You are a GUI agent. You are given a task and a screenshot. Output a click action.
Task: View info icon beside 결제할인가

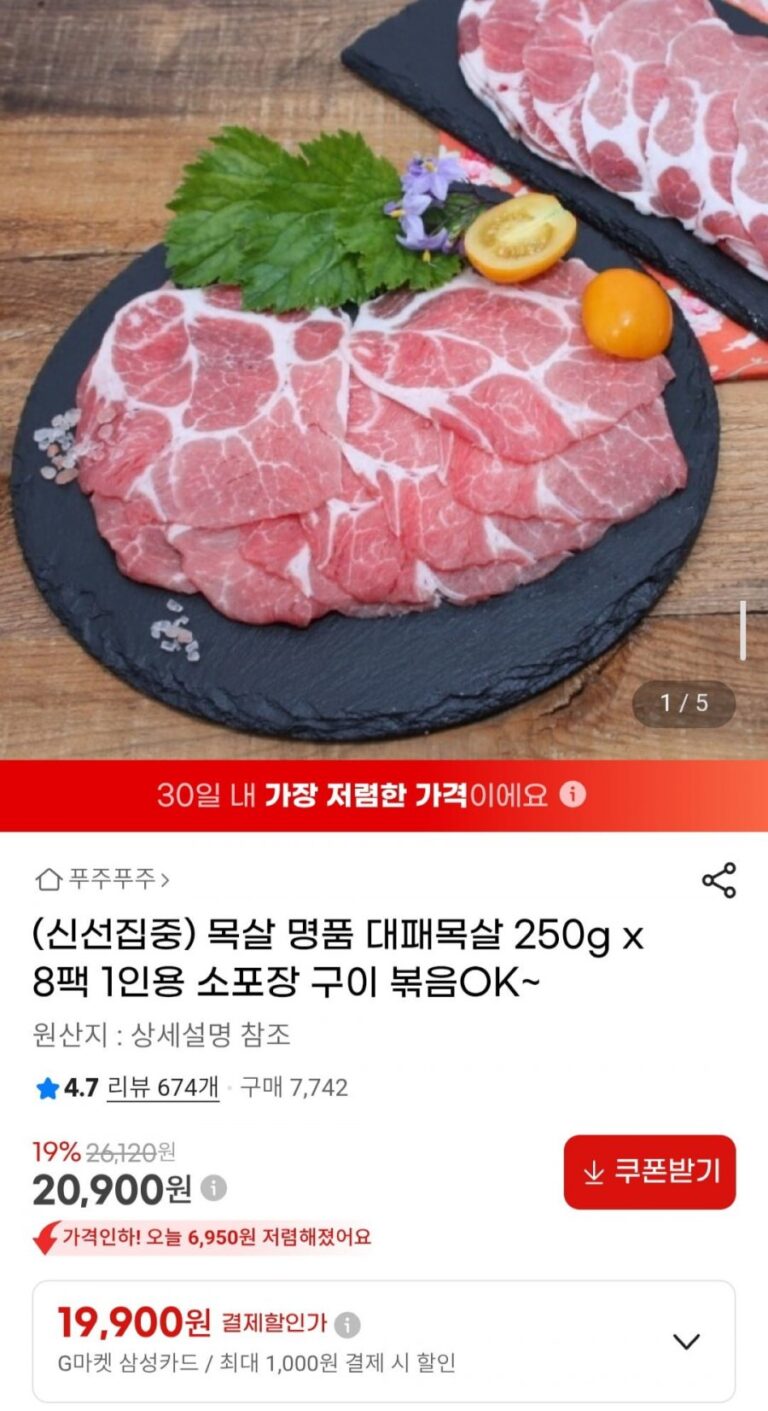coord(347,1325)
